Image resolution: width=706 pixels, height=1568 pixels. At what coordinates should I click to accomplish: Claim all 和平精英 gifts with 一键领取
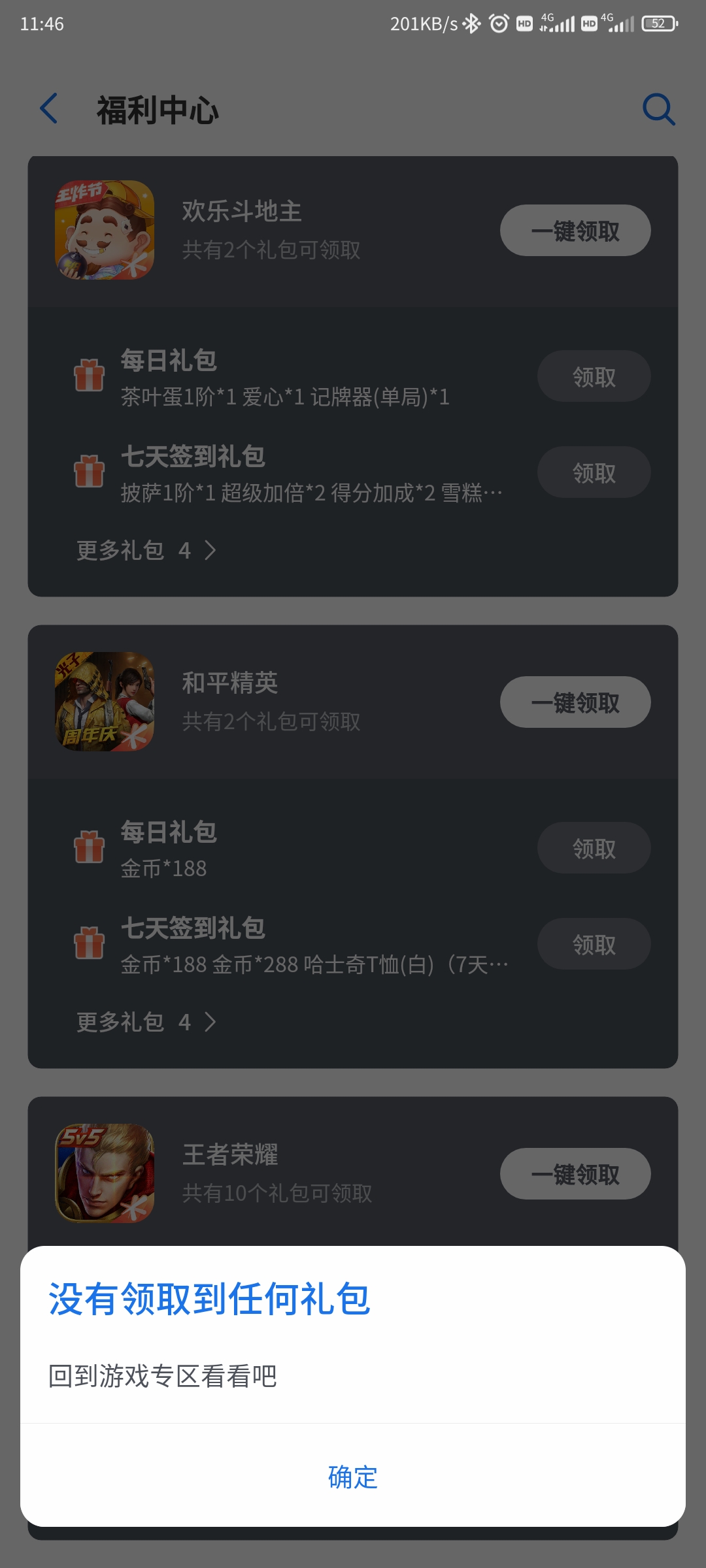point(575,702)
